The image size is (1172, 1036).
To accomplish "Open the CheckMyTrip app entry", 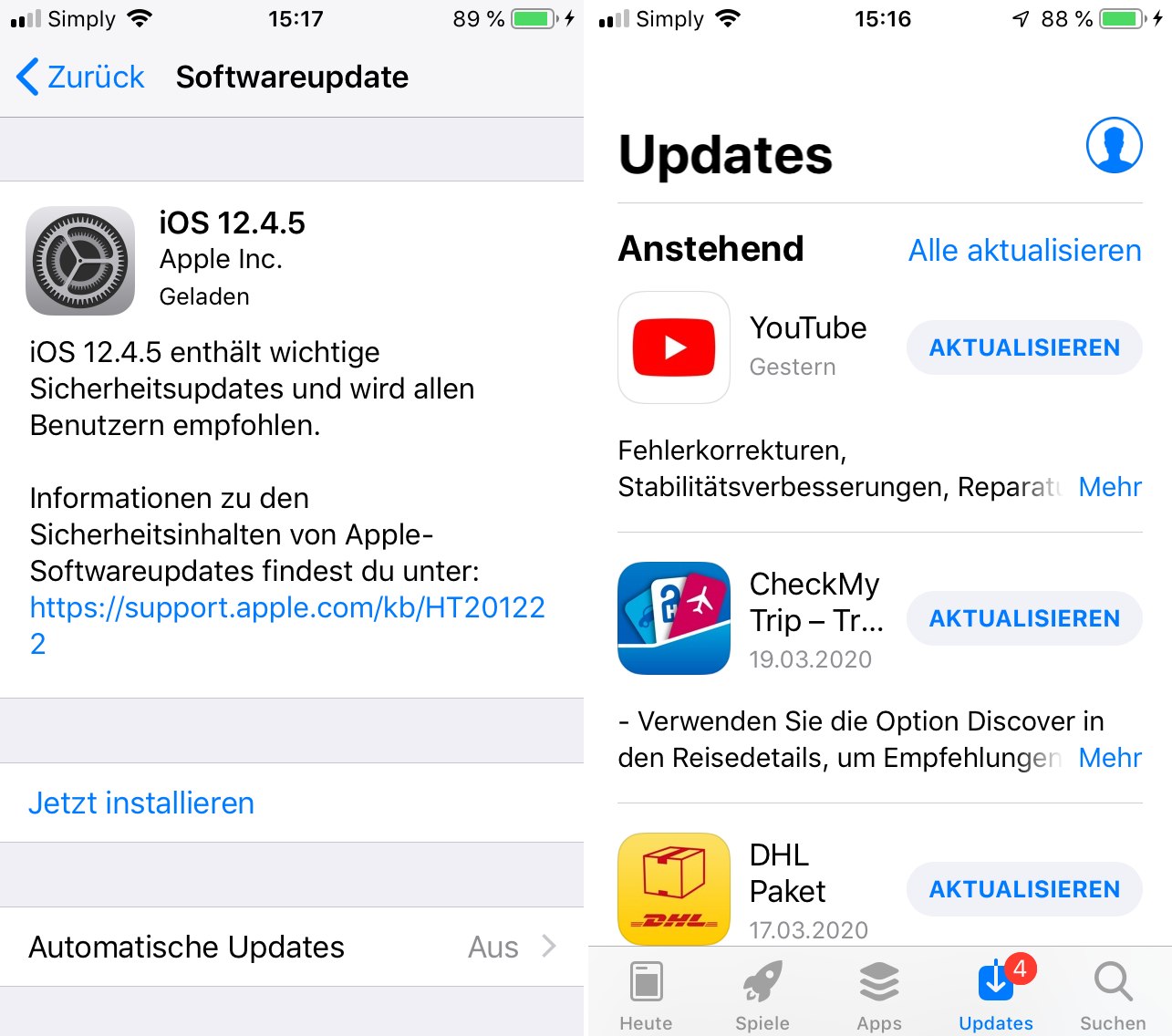I will [674, 618].
